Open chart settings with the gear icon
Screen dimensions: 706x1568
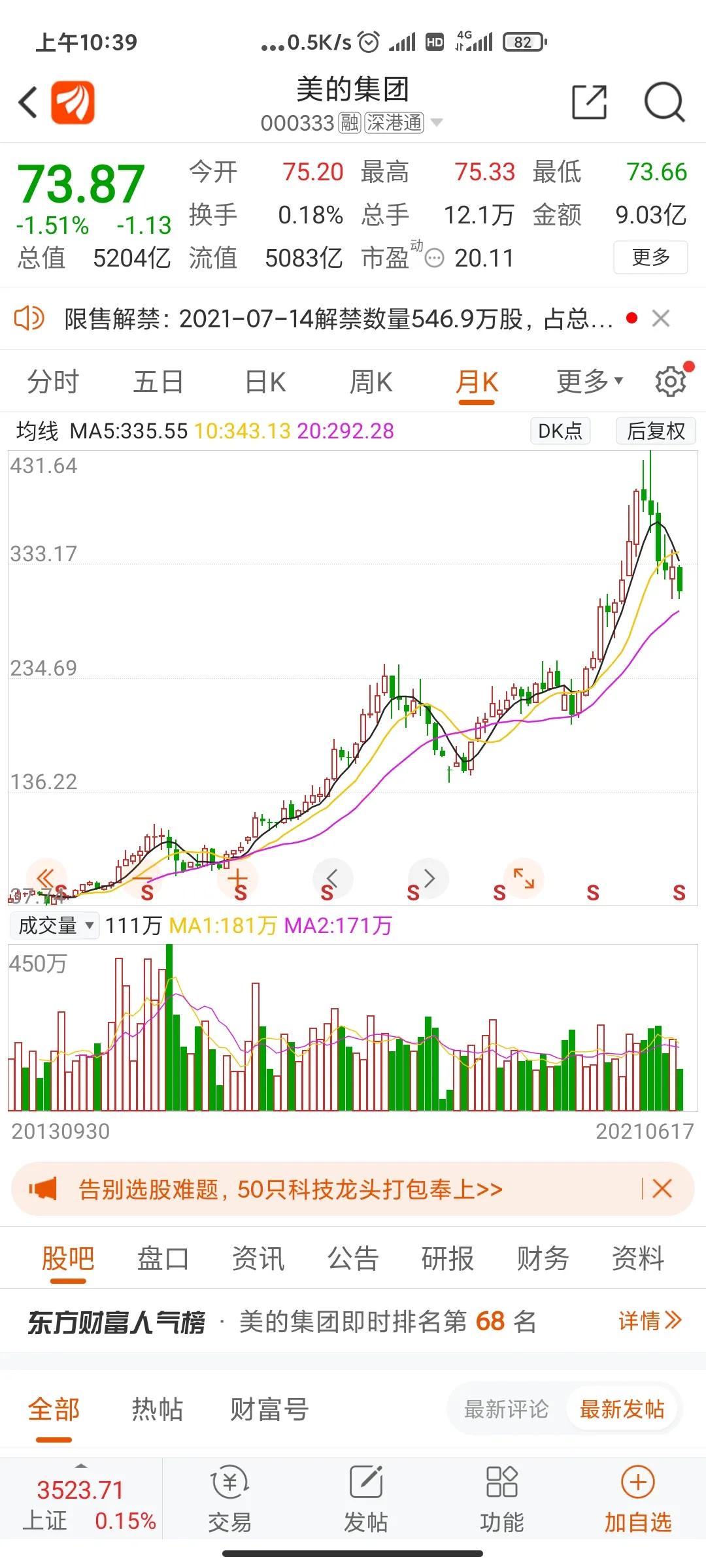[669, 382]
